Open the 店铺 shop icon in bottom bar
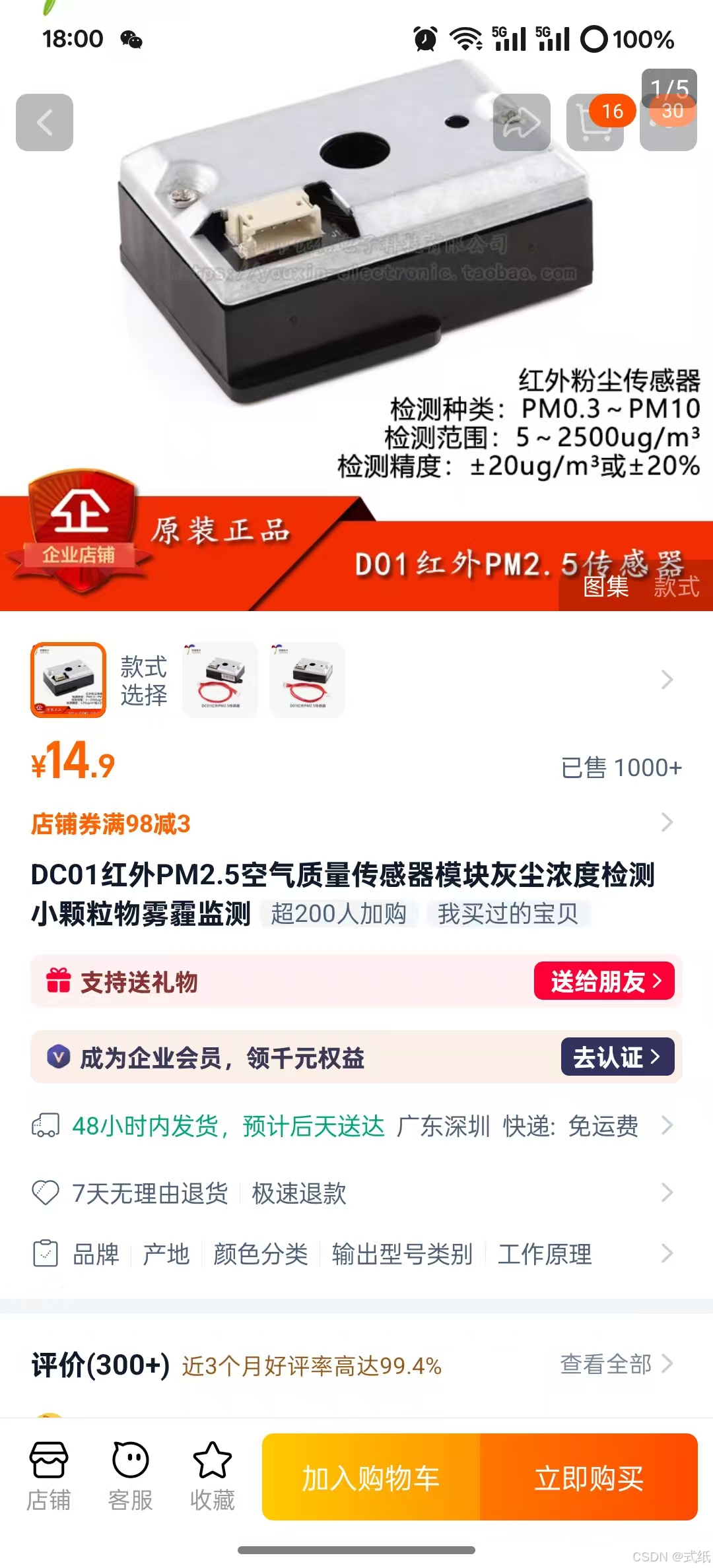Viewport: 713px width, 1568px height. 50,1475
